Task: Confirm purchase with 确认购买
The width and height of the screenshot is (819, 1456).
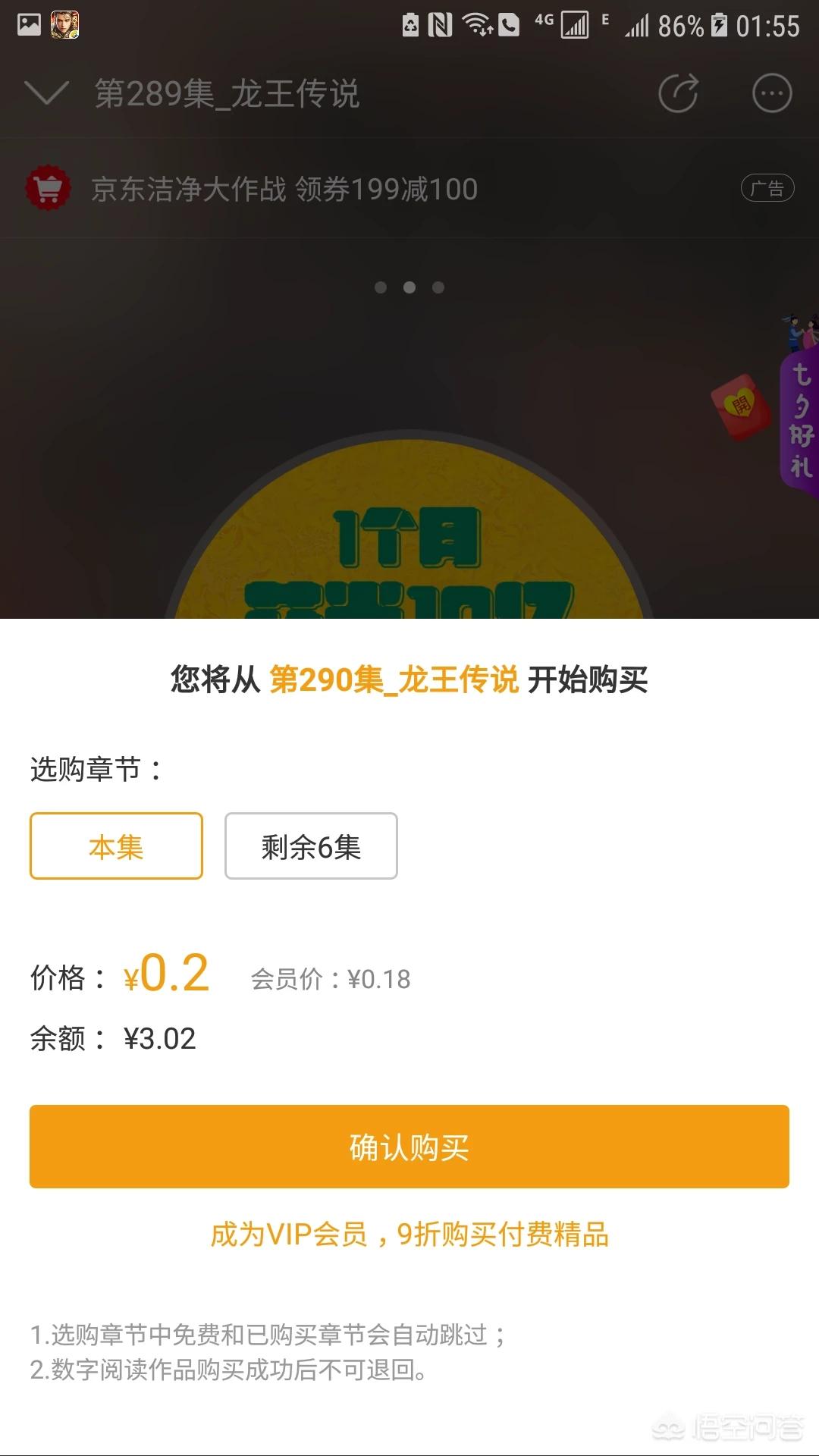Action: point(409,1147)
